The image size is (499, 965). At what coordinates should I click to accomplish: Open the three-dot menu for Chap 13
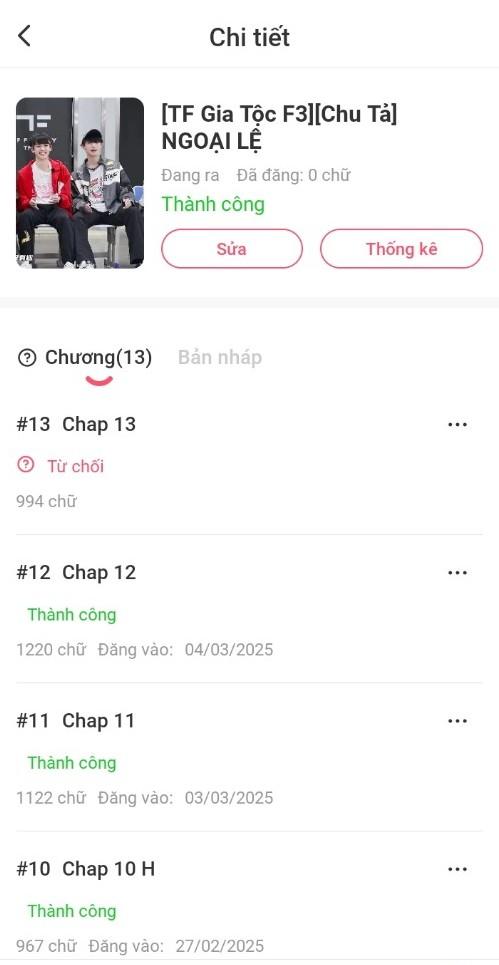457,425
